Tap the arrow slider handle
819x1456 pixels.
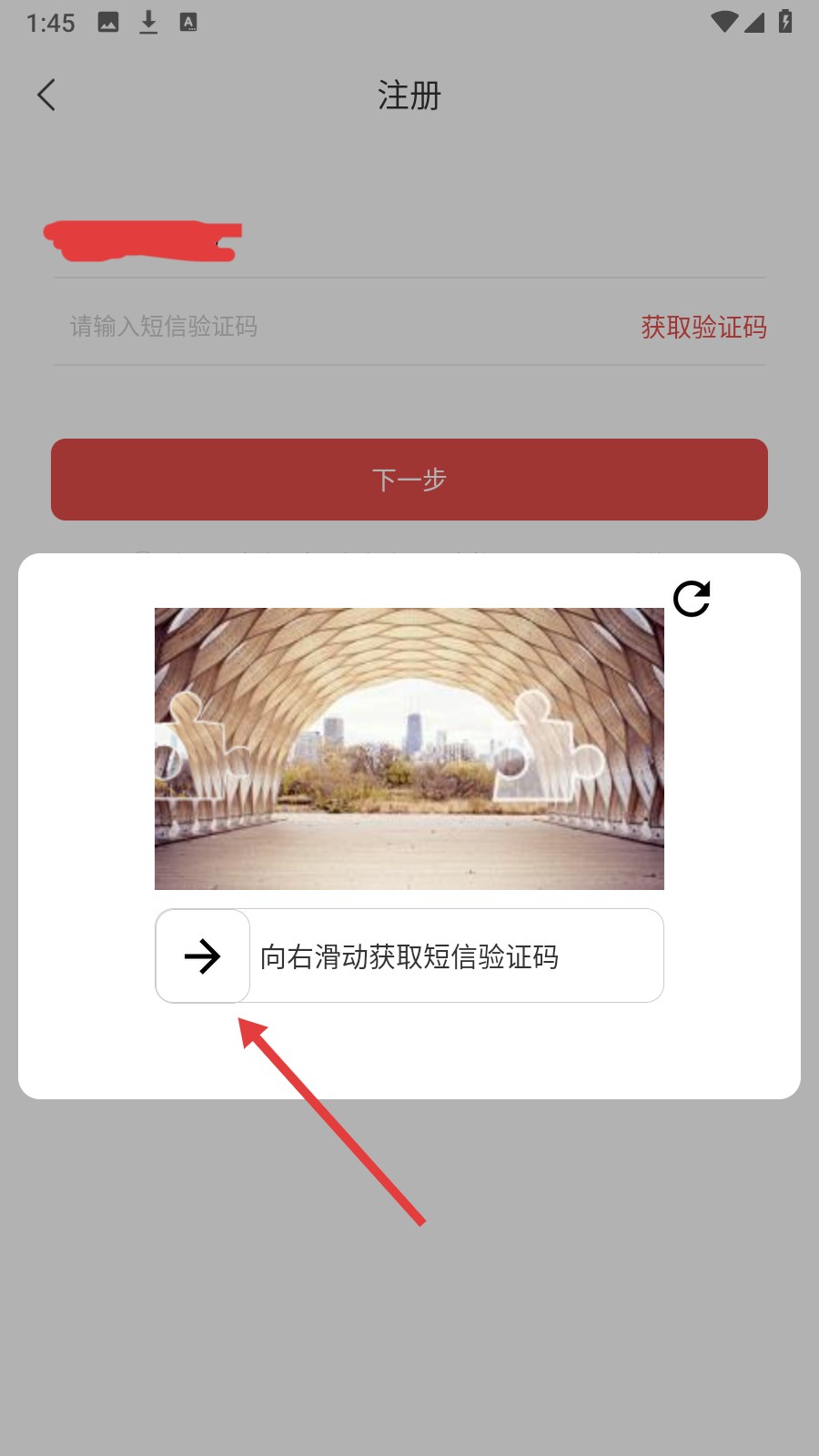coord(202,955)
